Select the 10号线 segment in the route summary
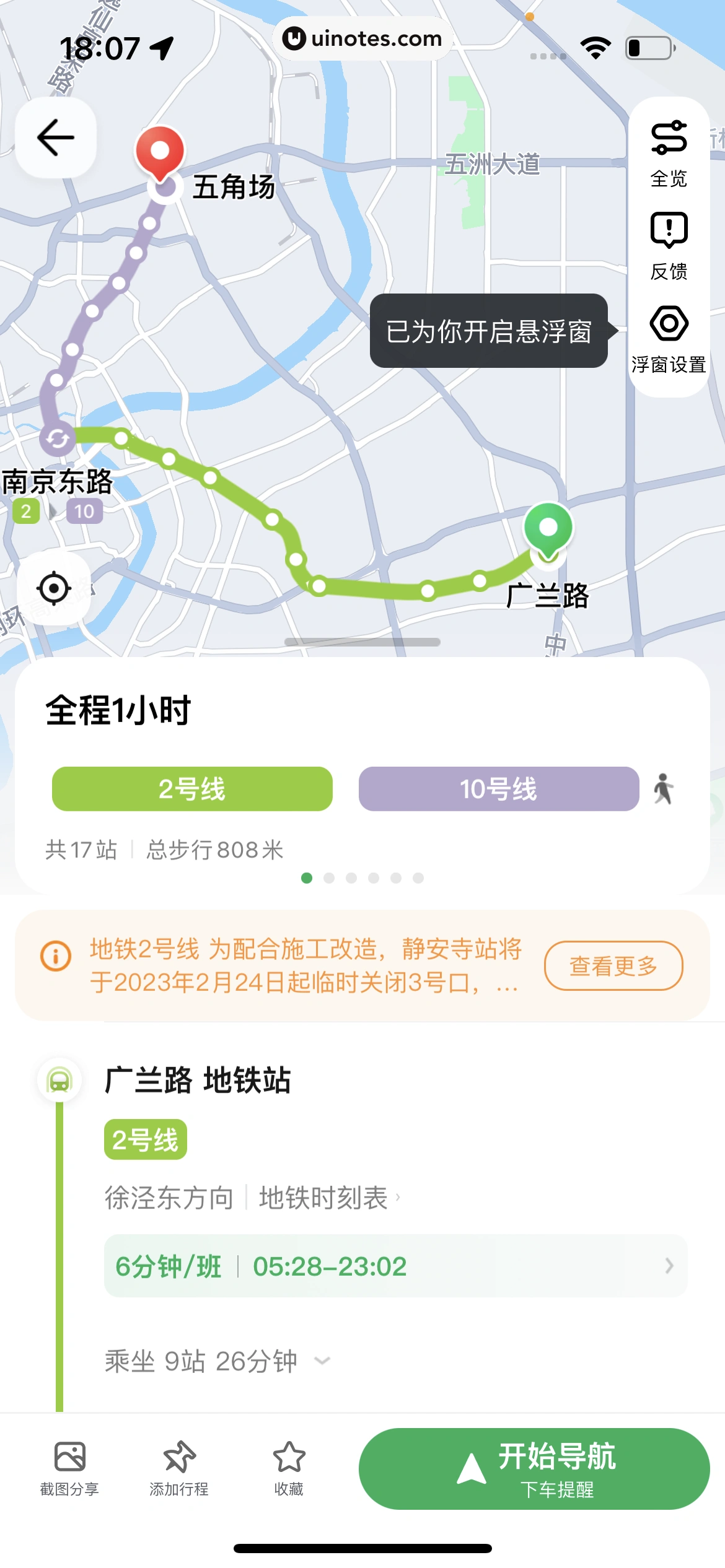 point(498,789)
